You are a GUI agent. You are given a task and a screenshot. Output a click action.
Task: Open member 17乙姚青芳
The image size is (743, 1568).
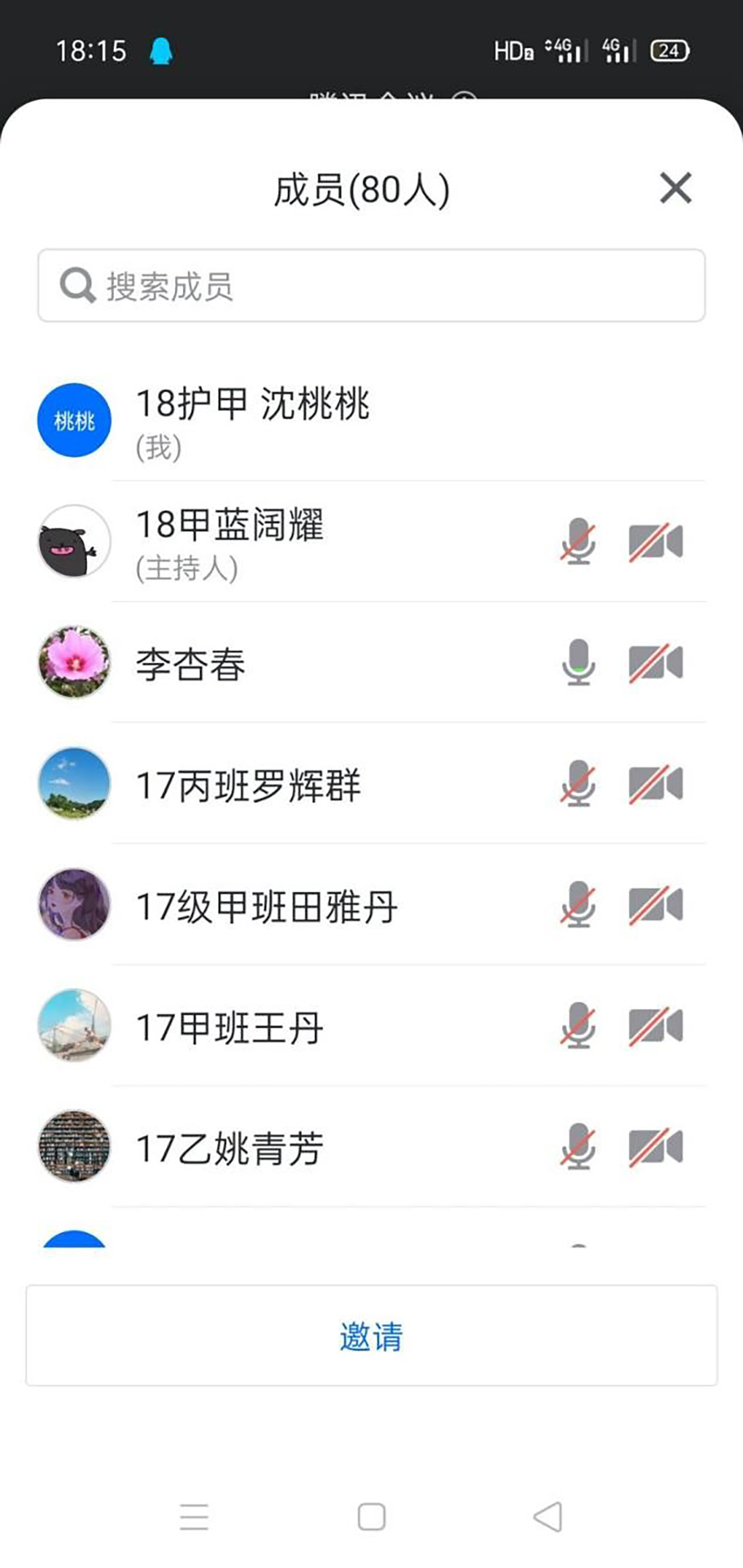tap(230, 1148)
